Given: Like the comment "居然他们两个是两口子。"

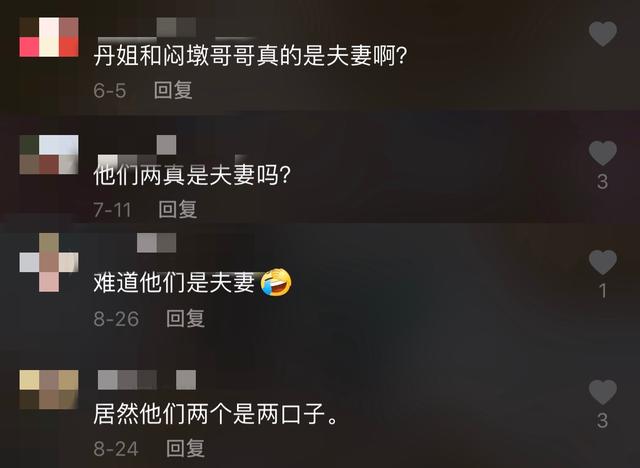Looking at the screenshot, I should (602, 393).
